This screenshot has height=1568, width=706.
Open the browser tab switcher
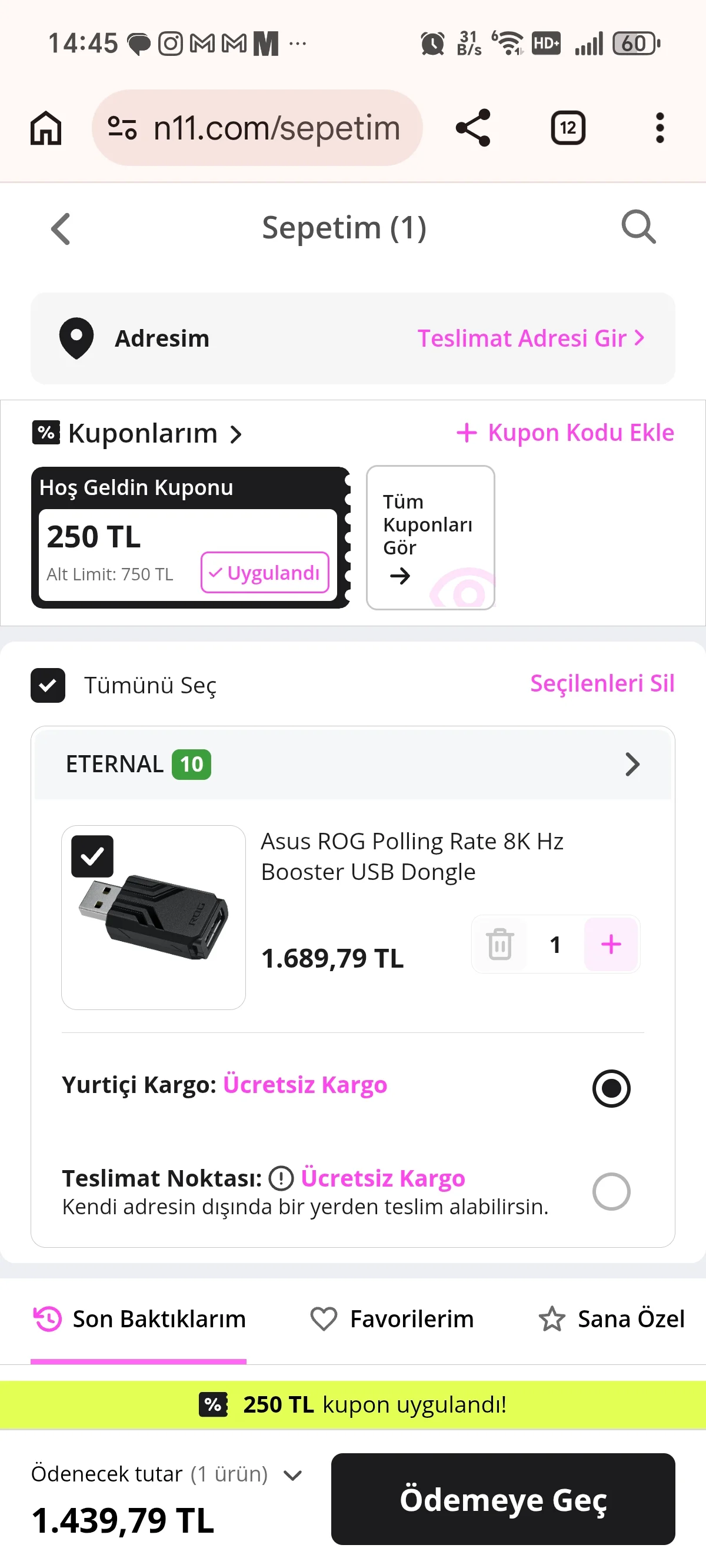click(x=568, y=128)
